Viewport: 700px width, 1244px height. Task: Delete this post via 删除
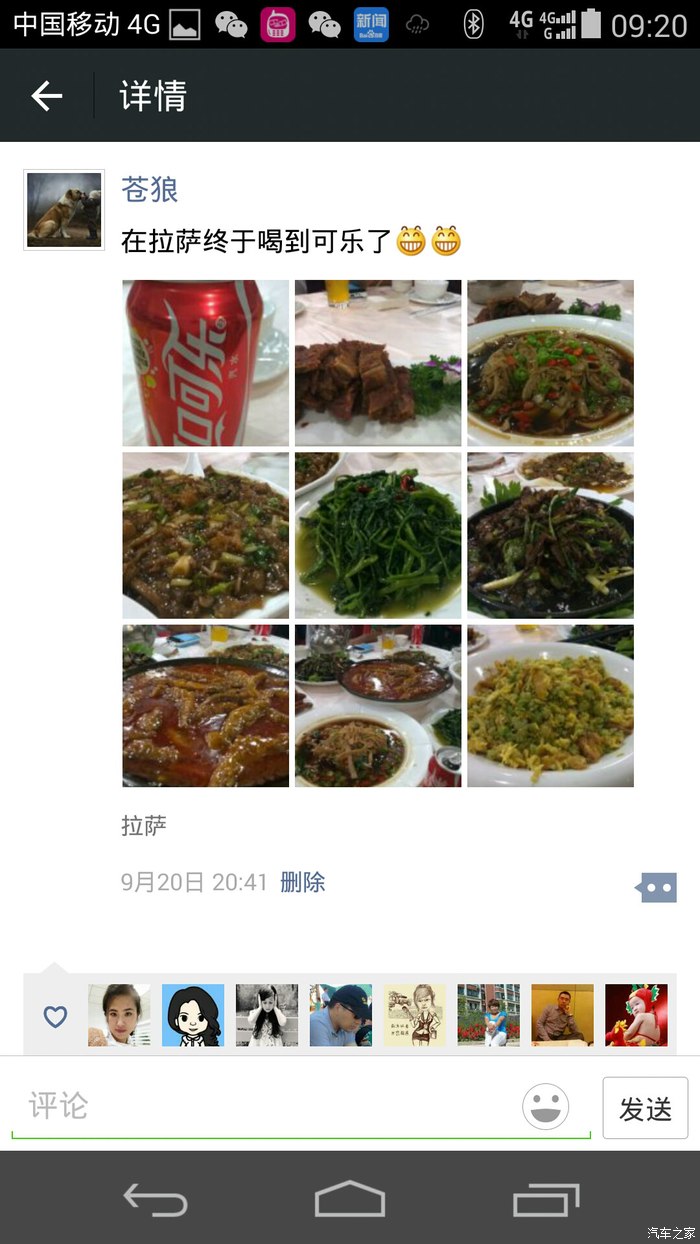303,882
